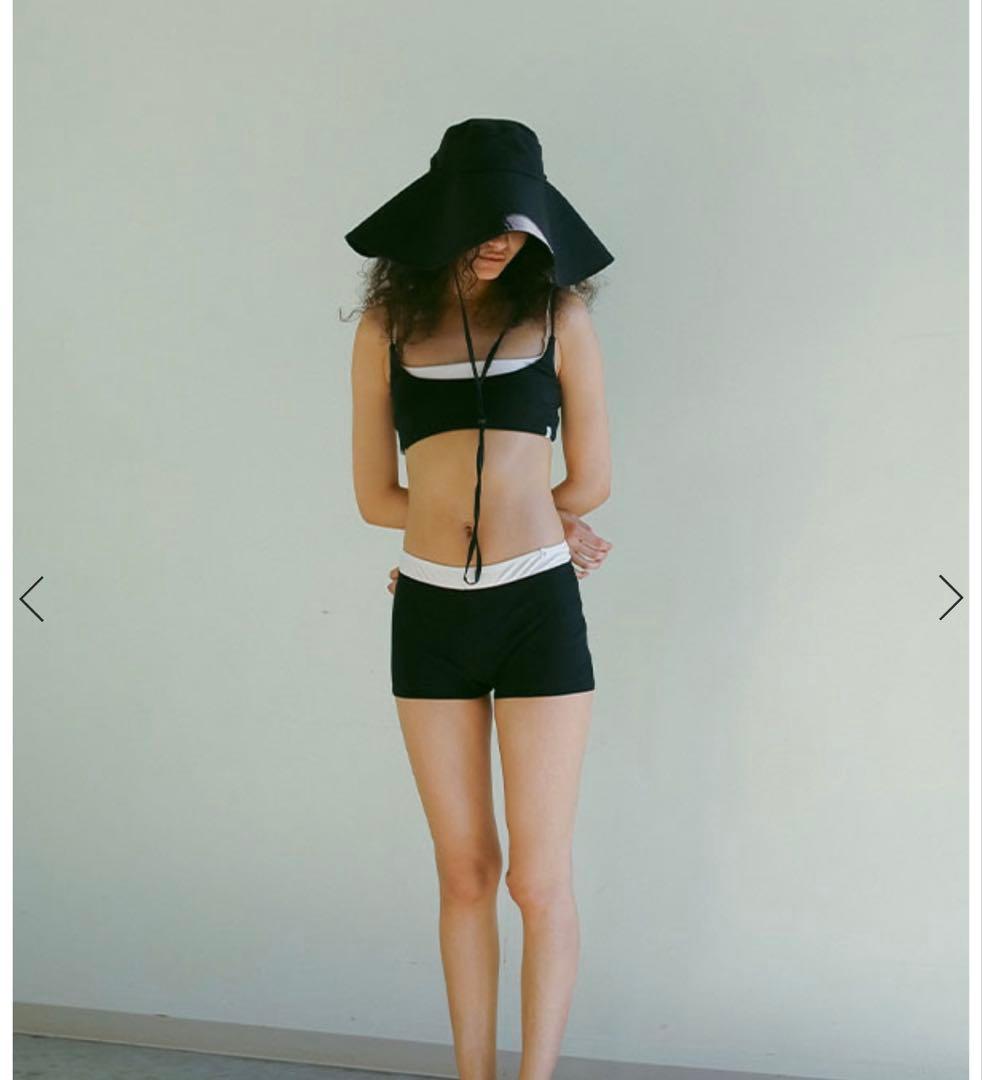Open the swimwear product photo
Viewport: 982px width, 1080px height.
click(490, 540)
